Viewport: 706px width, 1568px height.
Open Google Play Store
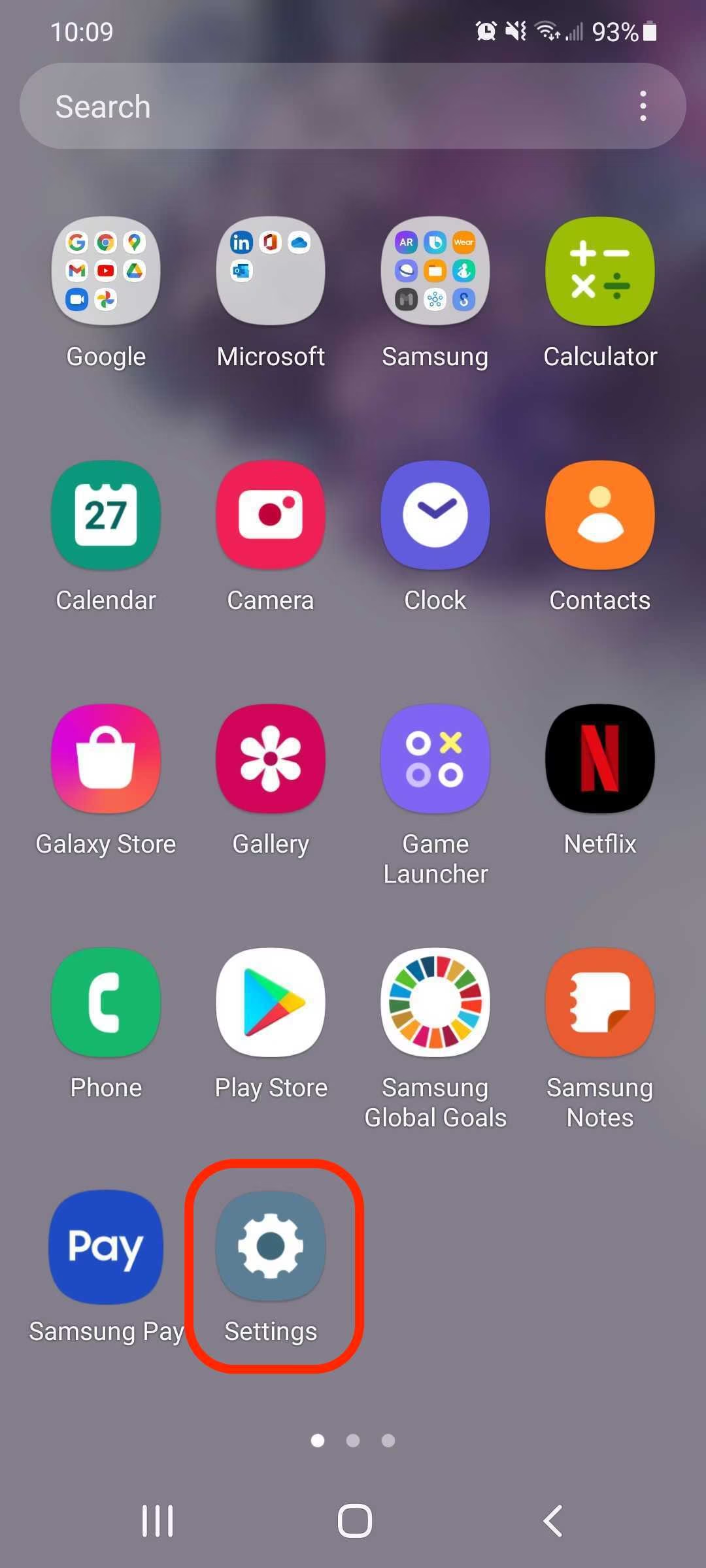point(271,1002)
